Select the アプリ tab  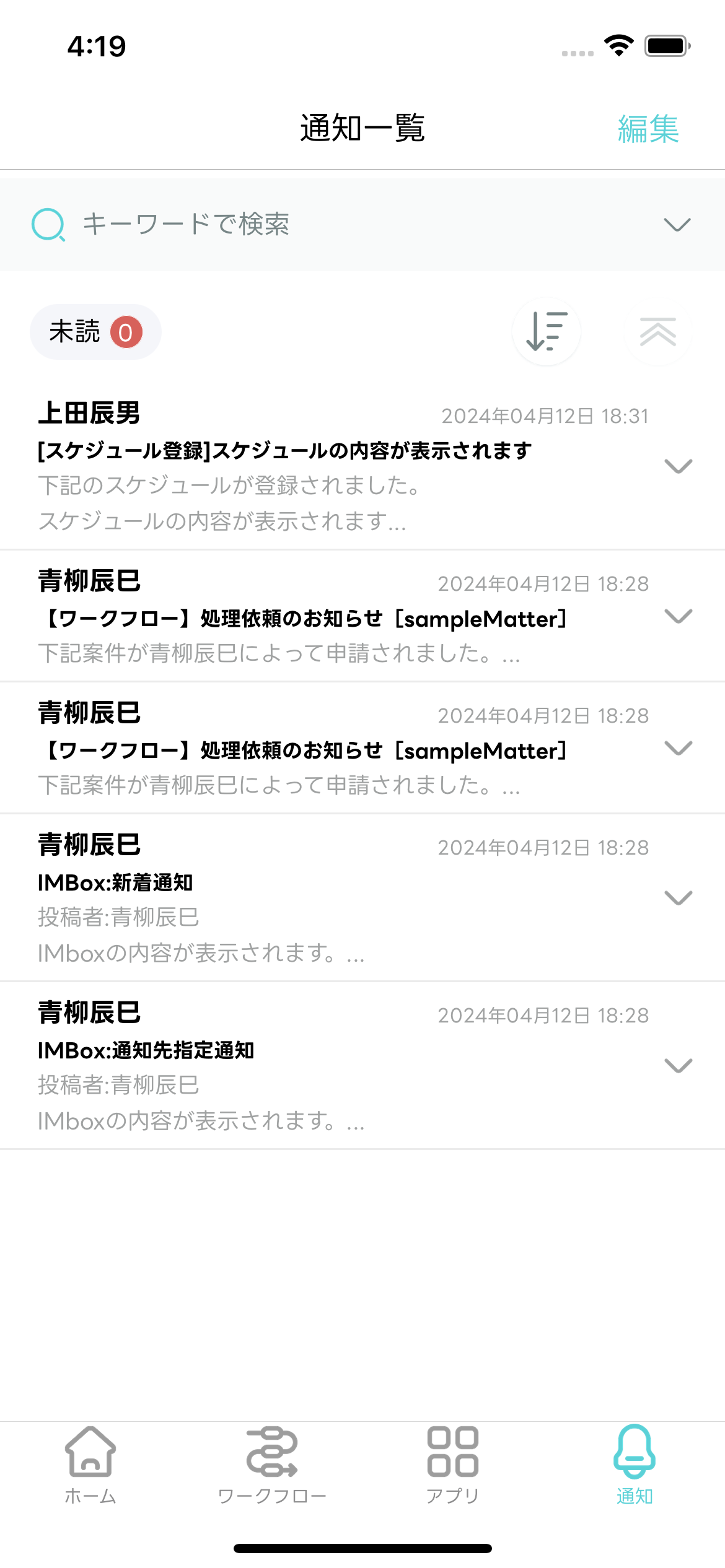(453, 1465)
